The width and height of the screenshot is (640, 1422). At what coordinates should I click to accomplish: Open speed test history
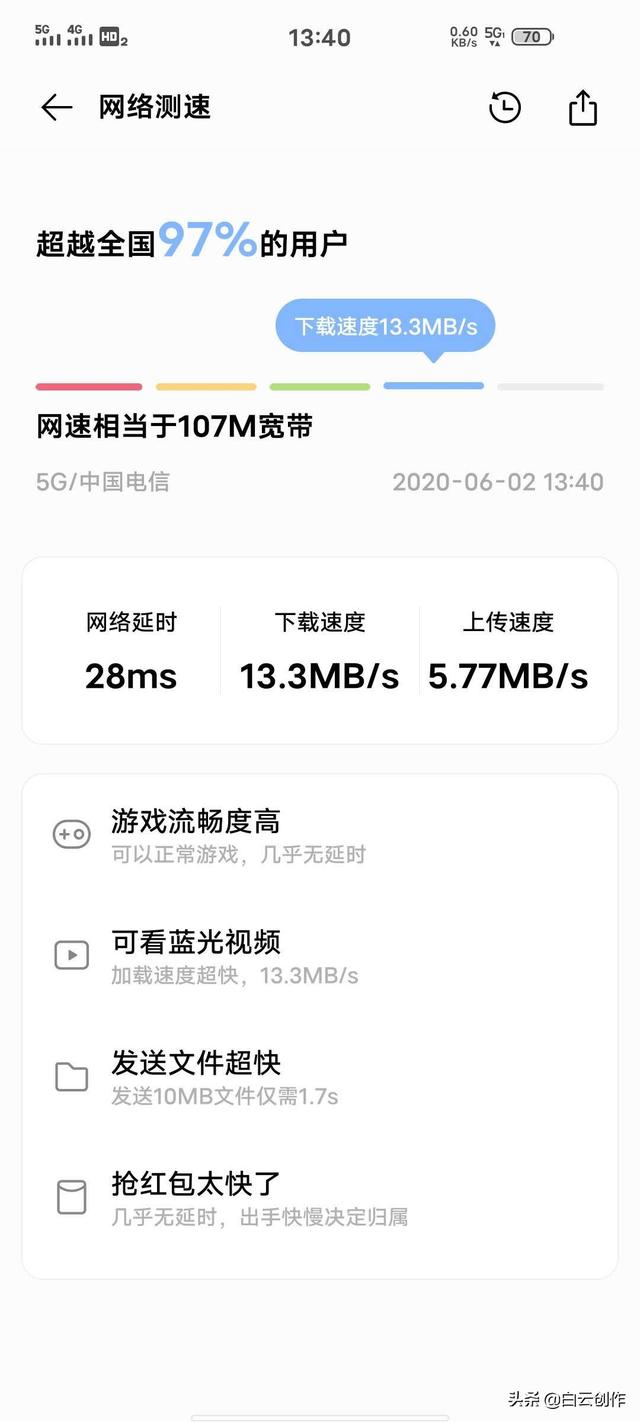tap(505, 108)
